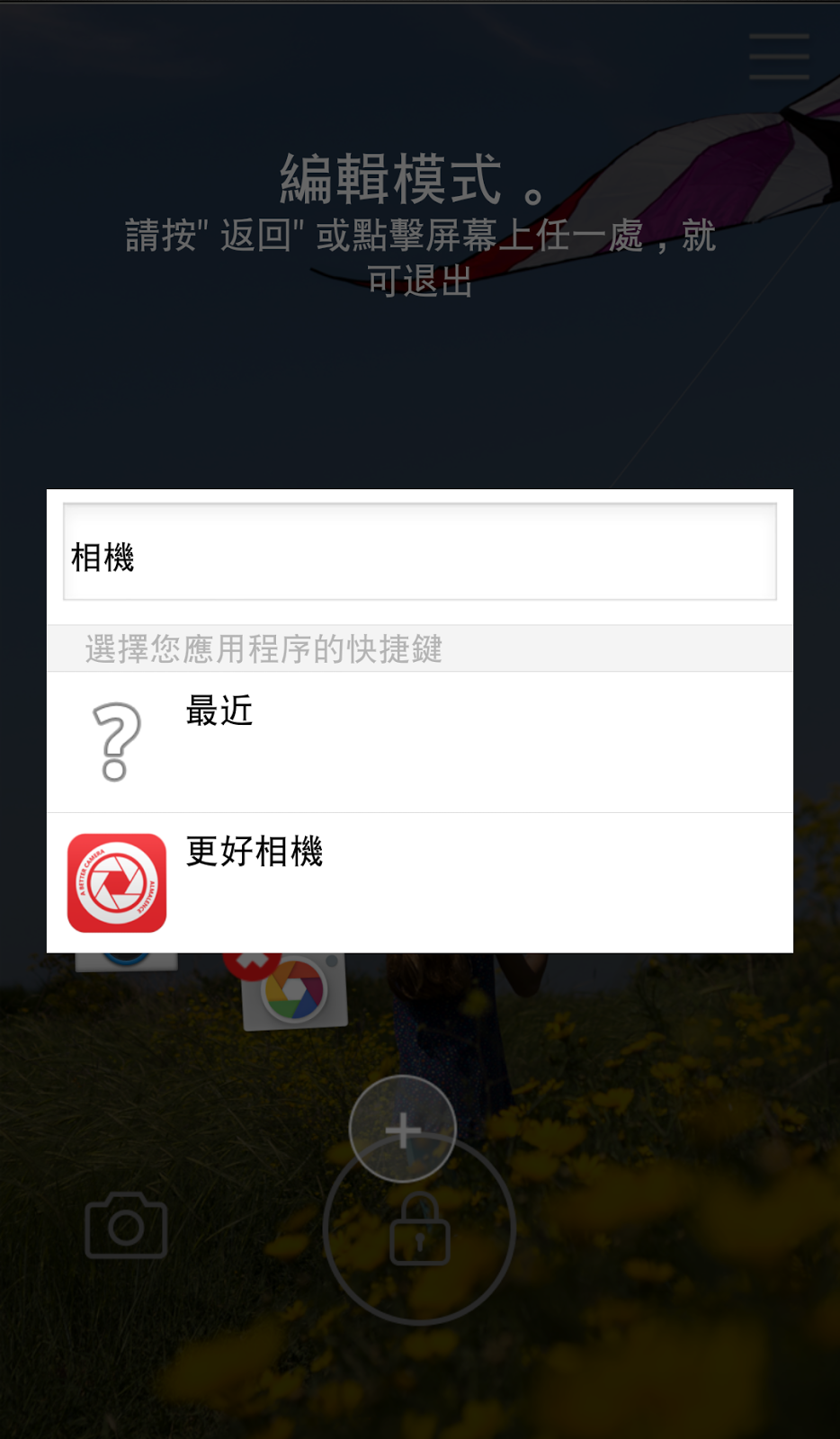The height and width of the screenshot is (1439, 840).
Task: Choose the 更好相機 app
Action: (x=420, y=883)
